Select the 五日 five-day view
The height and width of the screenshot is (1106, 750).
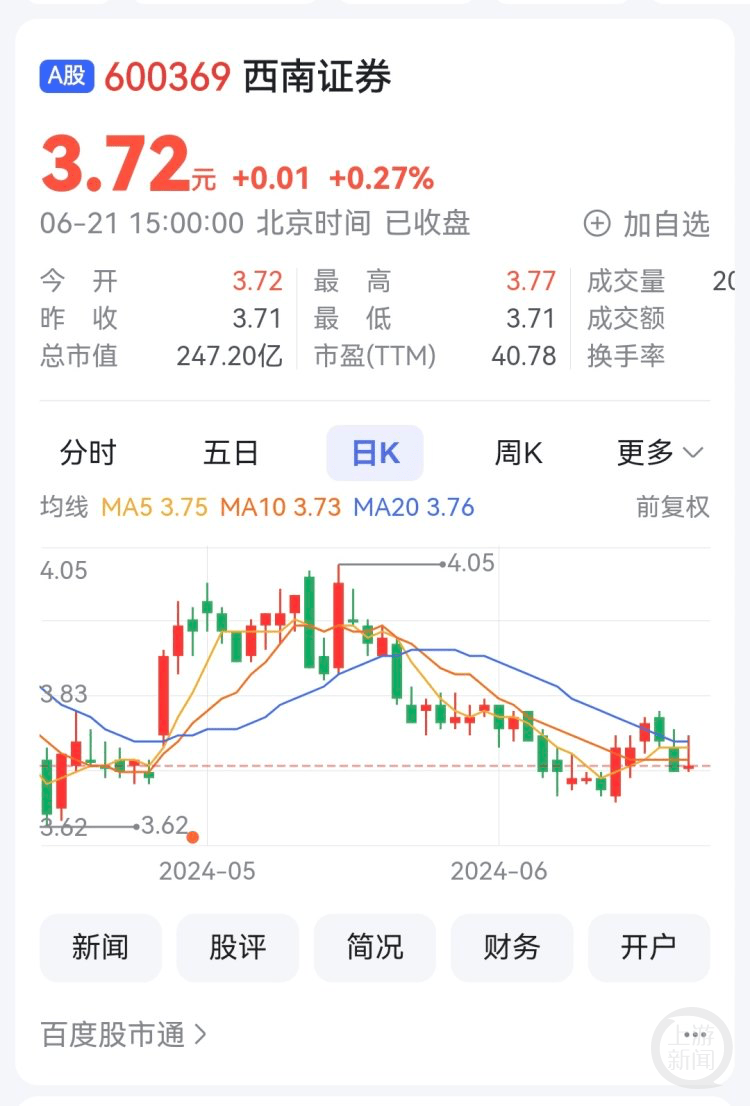(233, 453)
